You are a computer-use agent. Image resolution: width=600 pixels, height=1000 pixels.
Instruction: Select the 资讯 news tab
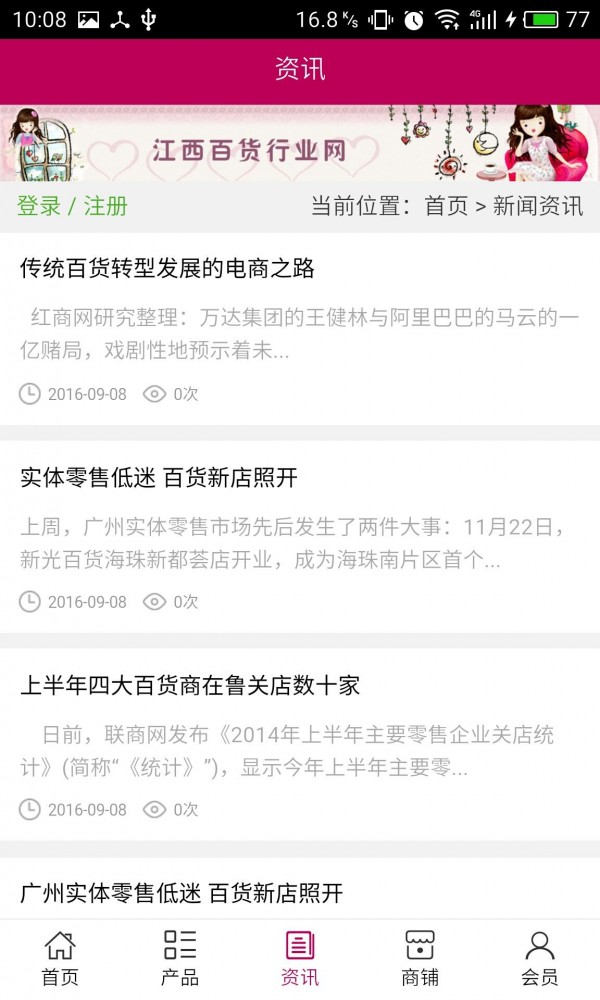[300, 958]
